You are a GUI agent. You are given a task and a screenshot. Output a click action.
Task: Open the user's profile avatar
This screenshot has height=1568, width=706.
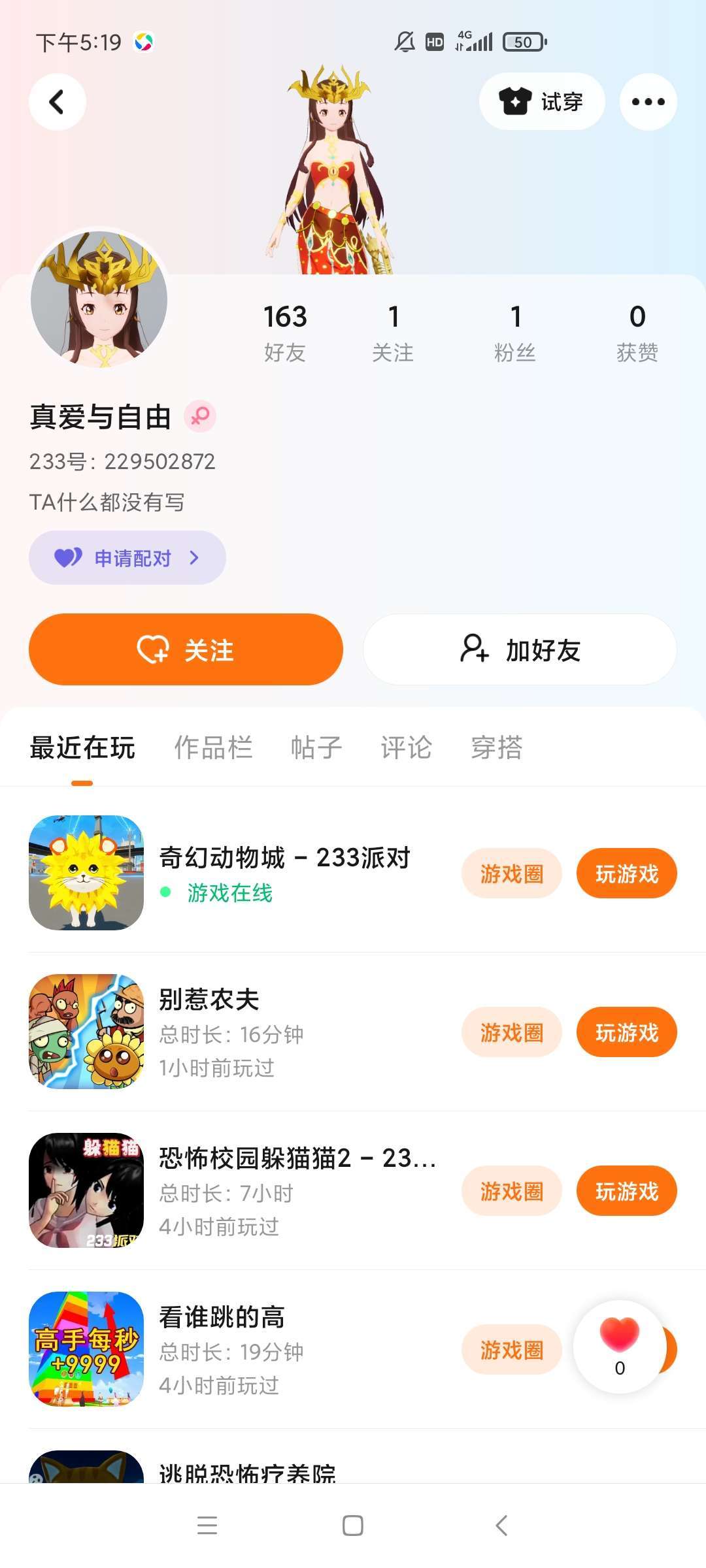[99, 299]
